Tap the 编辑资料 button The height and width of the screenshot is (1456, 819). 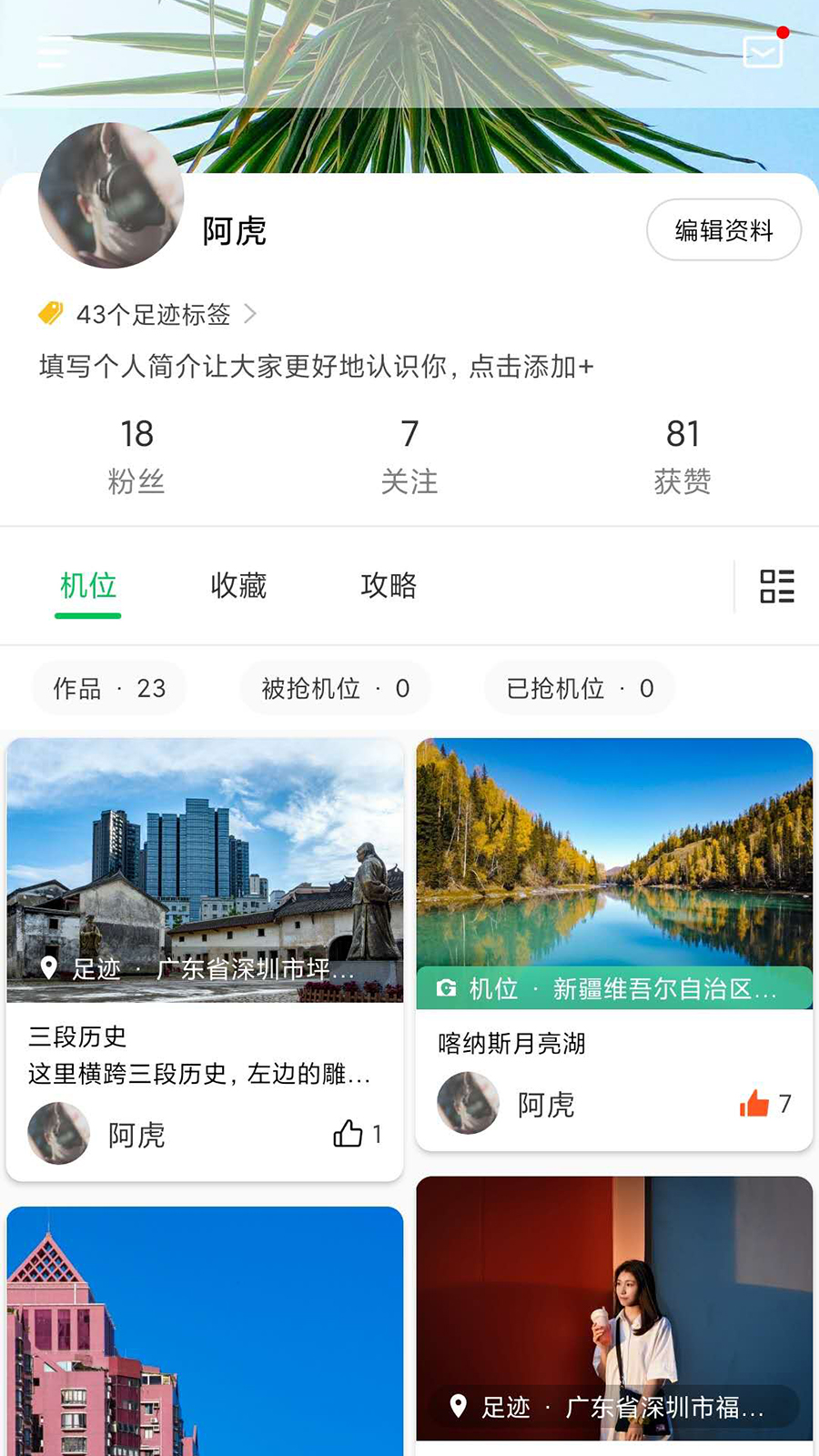pyautogui.click(x=723, y=230)
